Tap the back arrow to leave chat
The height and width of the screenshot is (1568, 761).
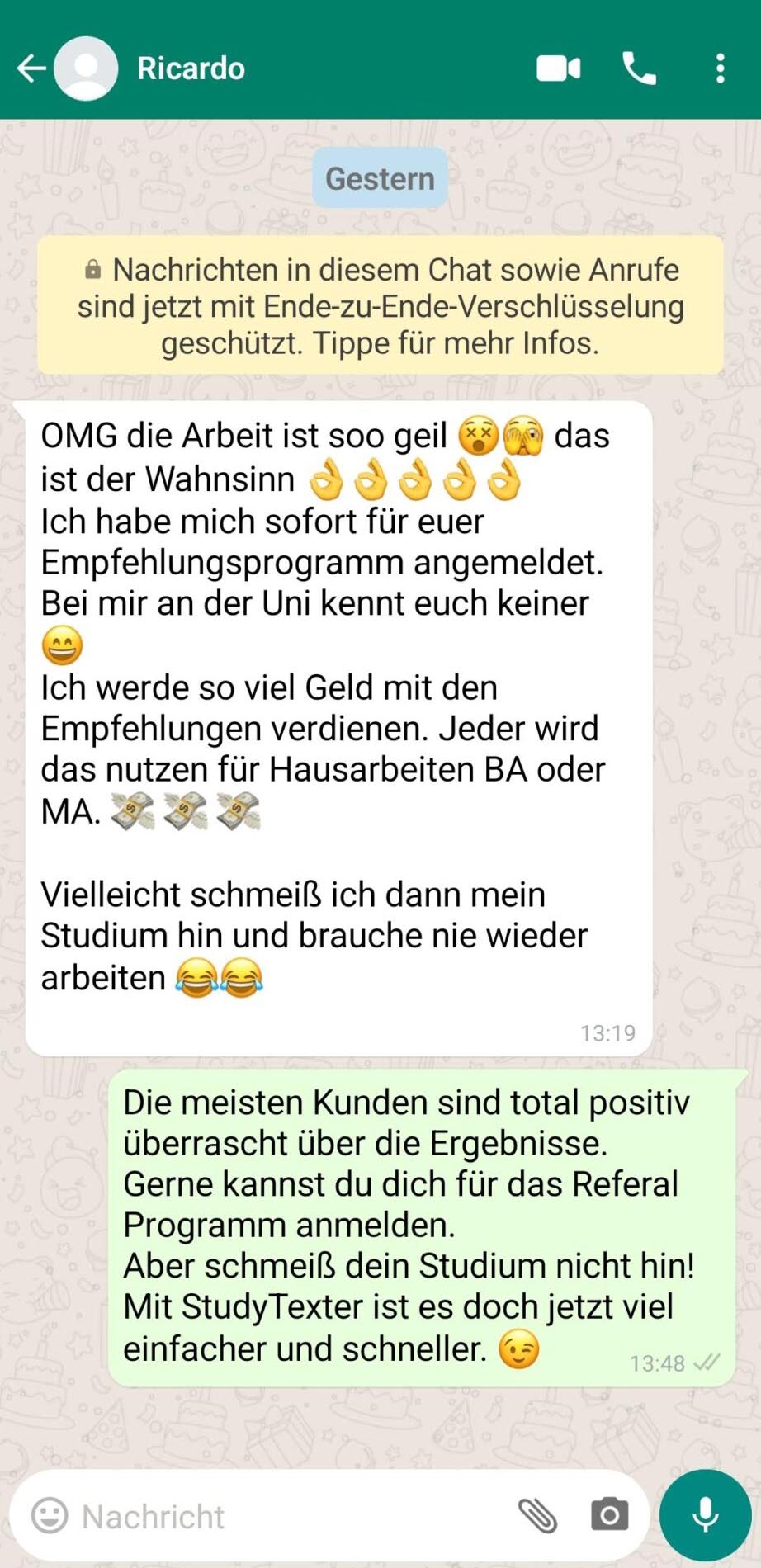(31, 68)
